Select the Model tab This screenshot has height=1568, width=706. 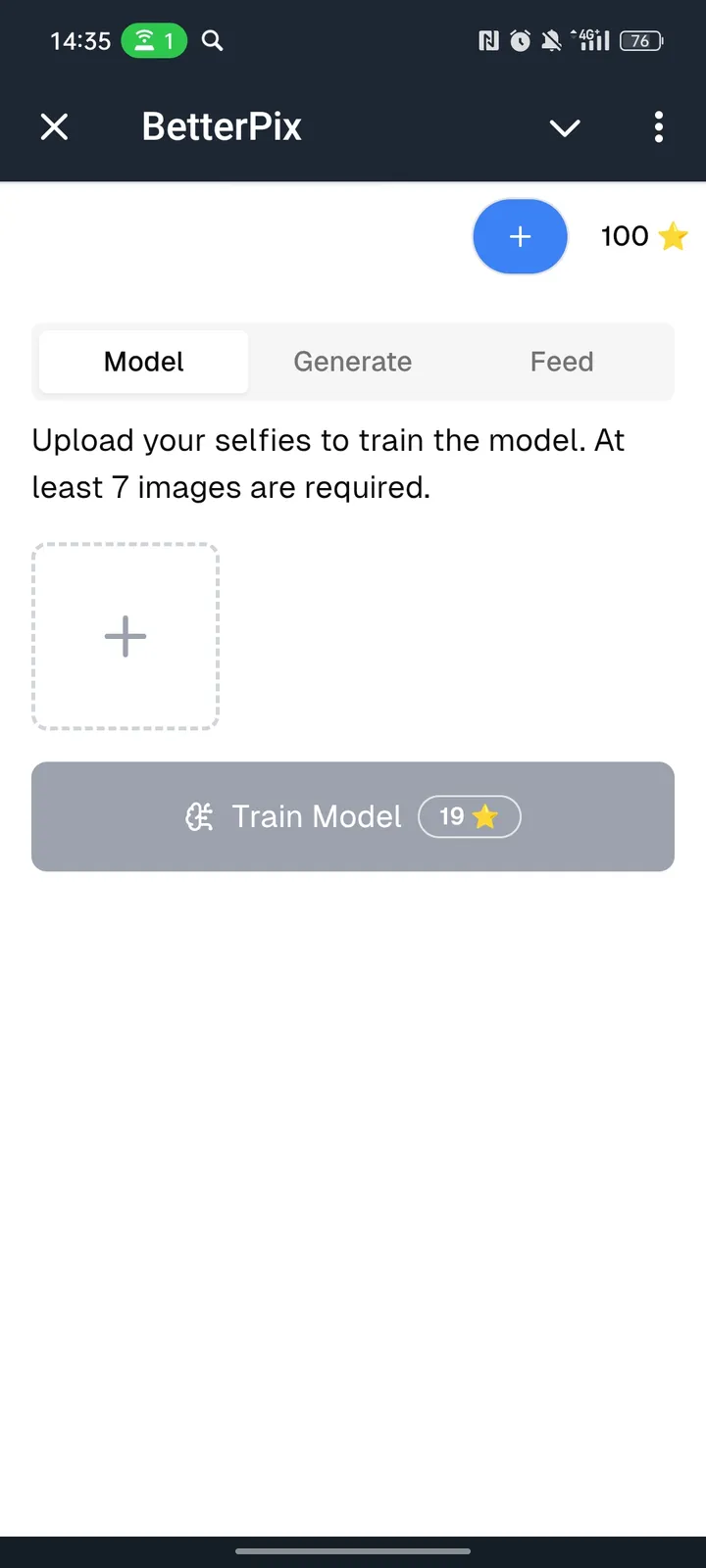pos(143,362)
